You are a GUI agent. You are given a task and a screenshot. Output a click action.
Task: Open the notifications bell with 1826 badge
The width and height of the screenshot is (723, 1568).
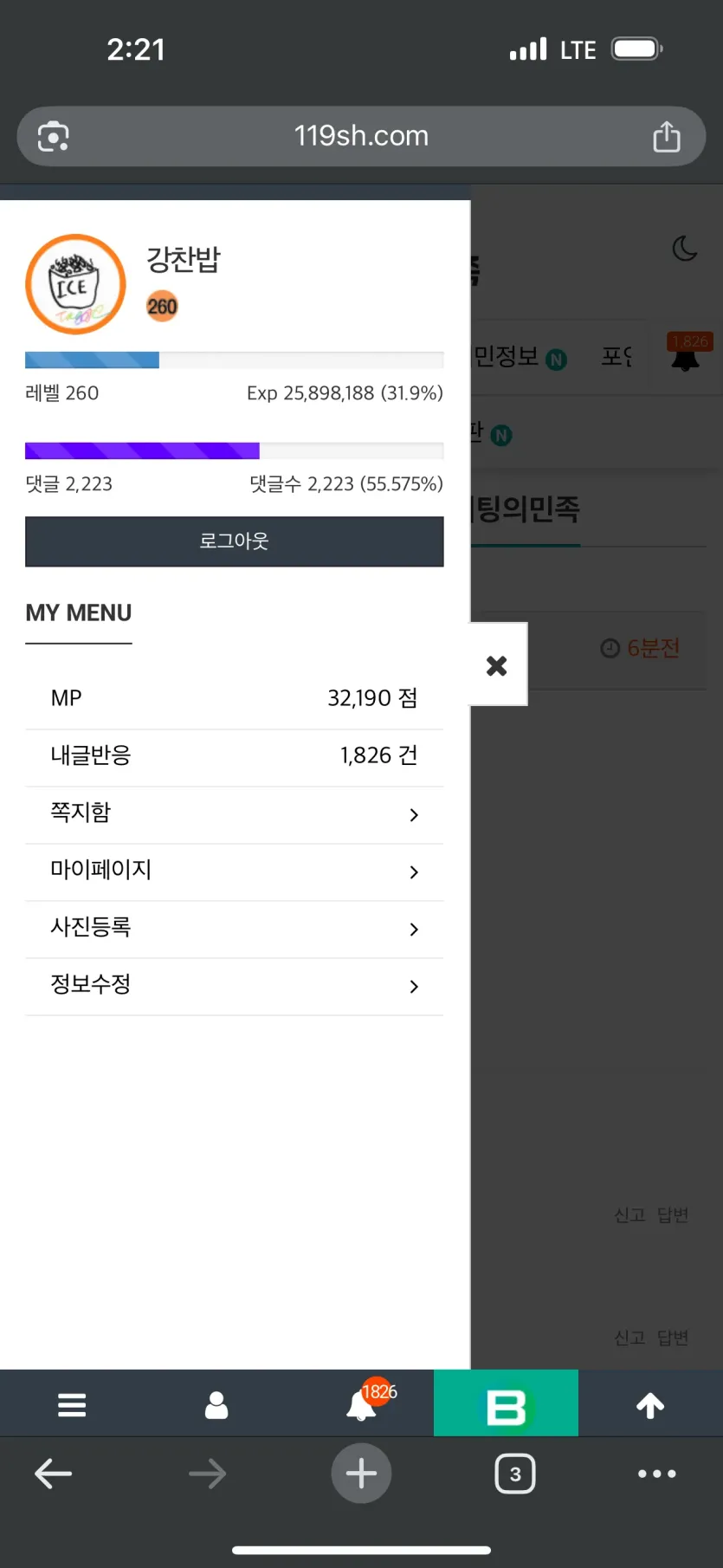tap(362, 1404)
